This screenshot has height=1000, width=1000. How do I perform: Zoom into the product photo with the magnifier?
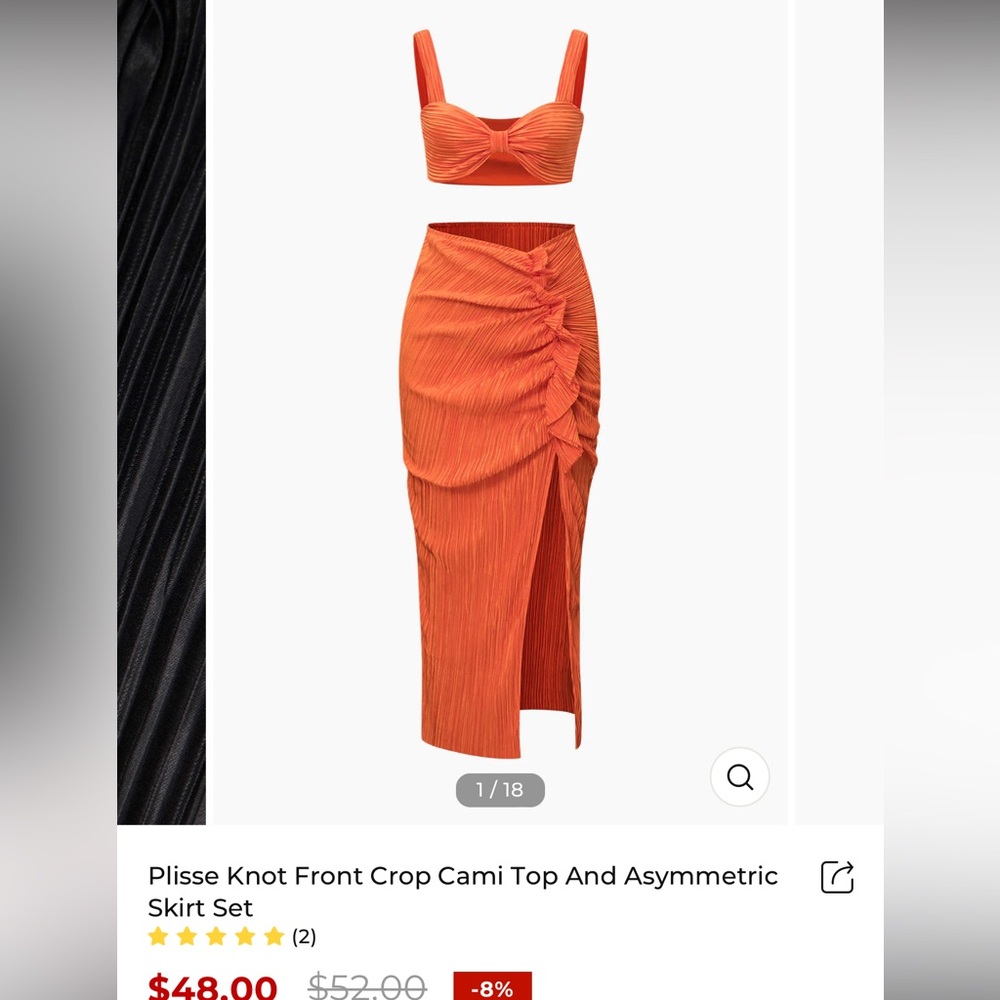tap(740, 777)
